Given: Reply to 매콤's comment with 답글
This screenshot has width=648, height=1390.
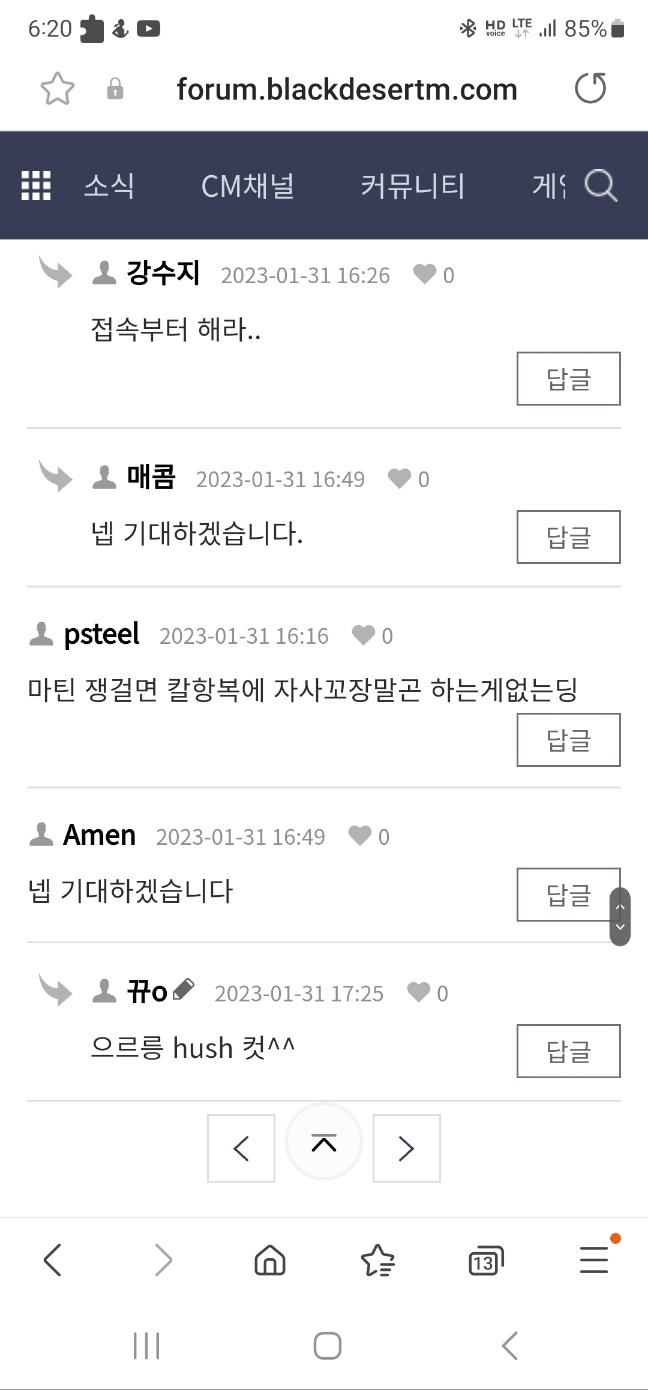Looking at the screenshot, I should (x=568, y=537).
